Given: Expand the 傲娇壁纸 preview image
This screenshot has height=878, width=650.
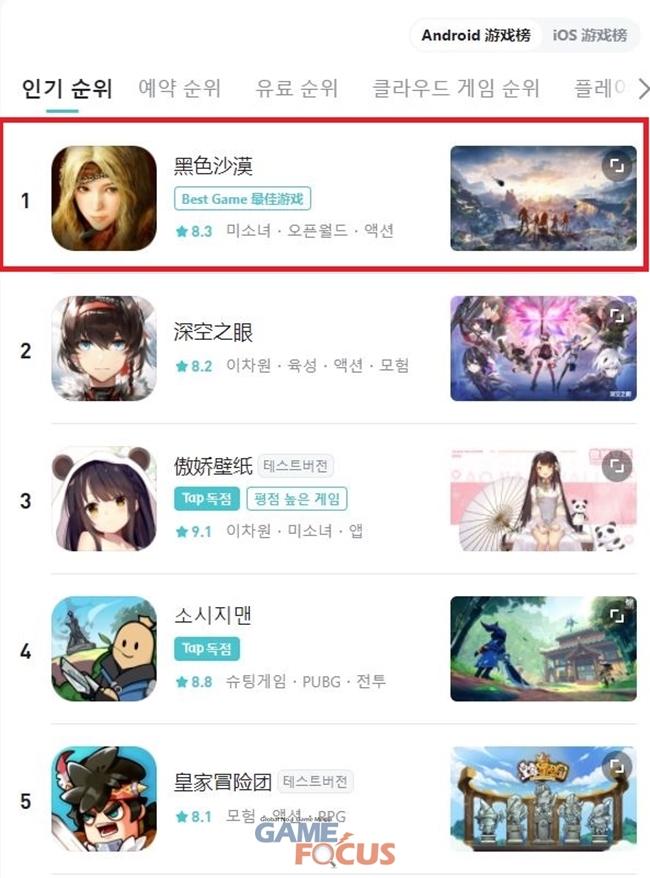Looking at the screenshot, I should pos(617,466).
